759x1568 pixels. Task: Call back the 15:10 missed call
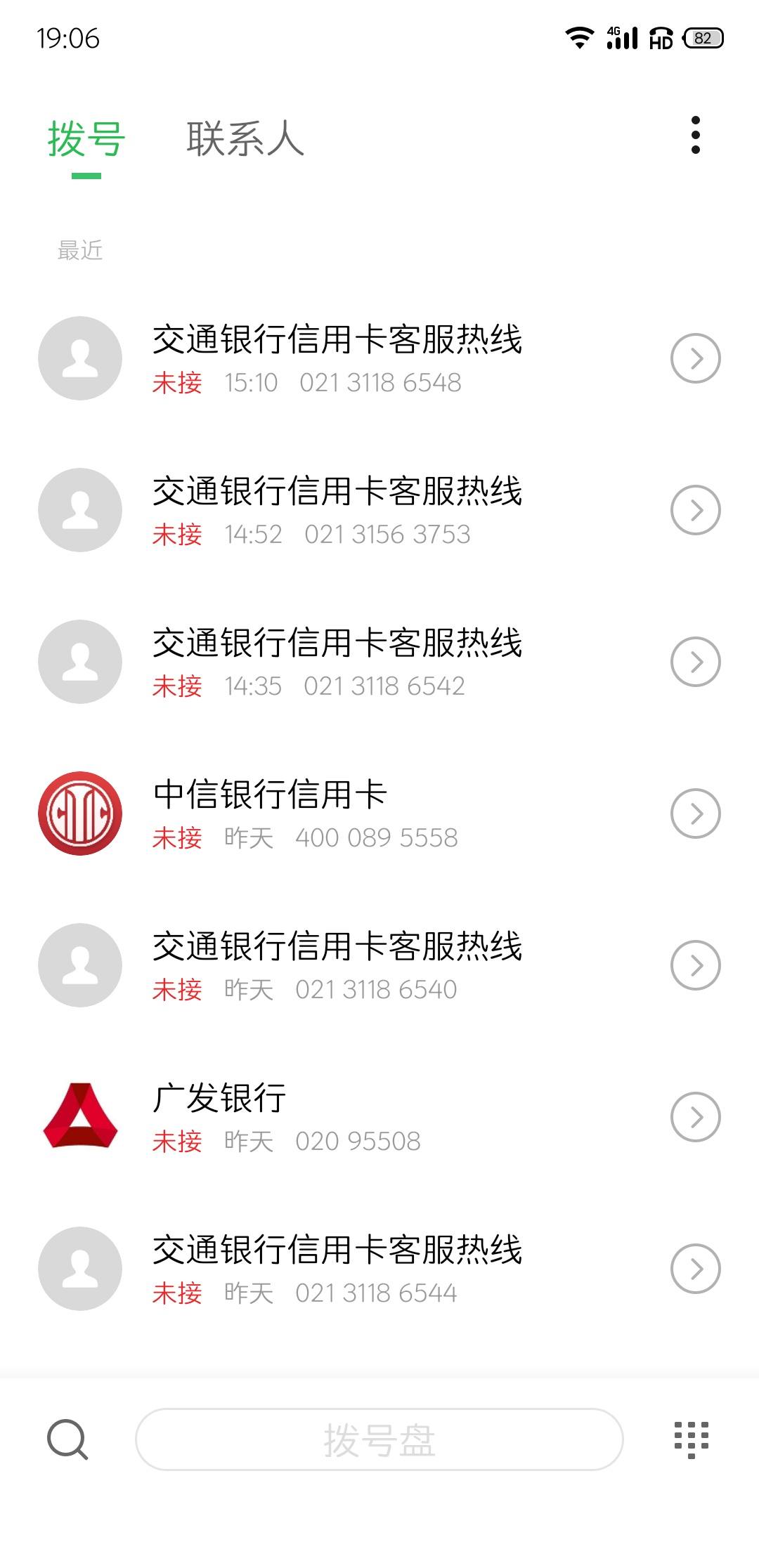[x=337, y=358]
